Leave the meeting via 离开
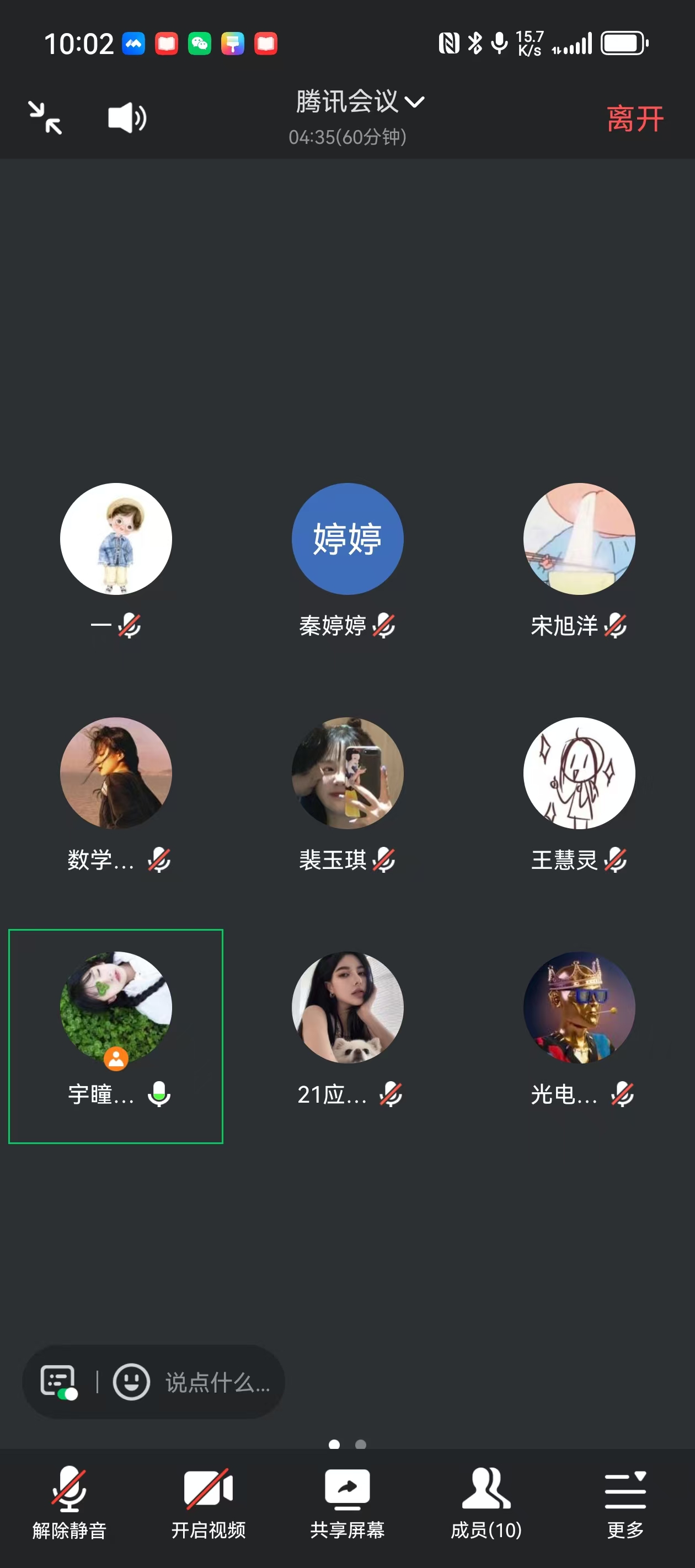The width and height of the screenshot is (695, 1568). point(635,119)
